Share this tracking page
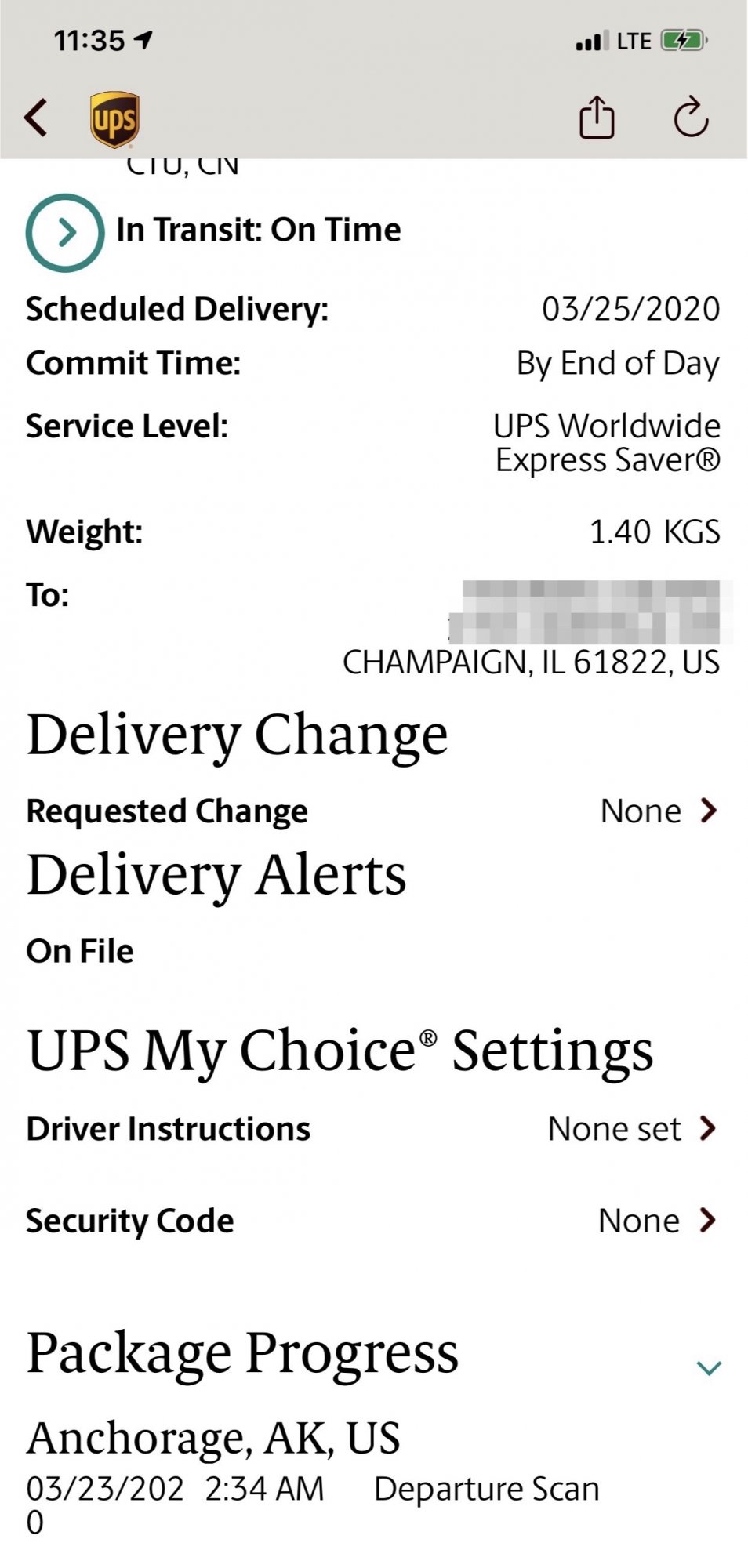This screenshot has width=748, height=1568. 596,118
